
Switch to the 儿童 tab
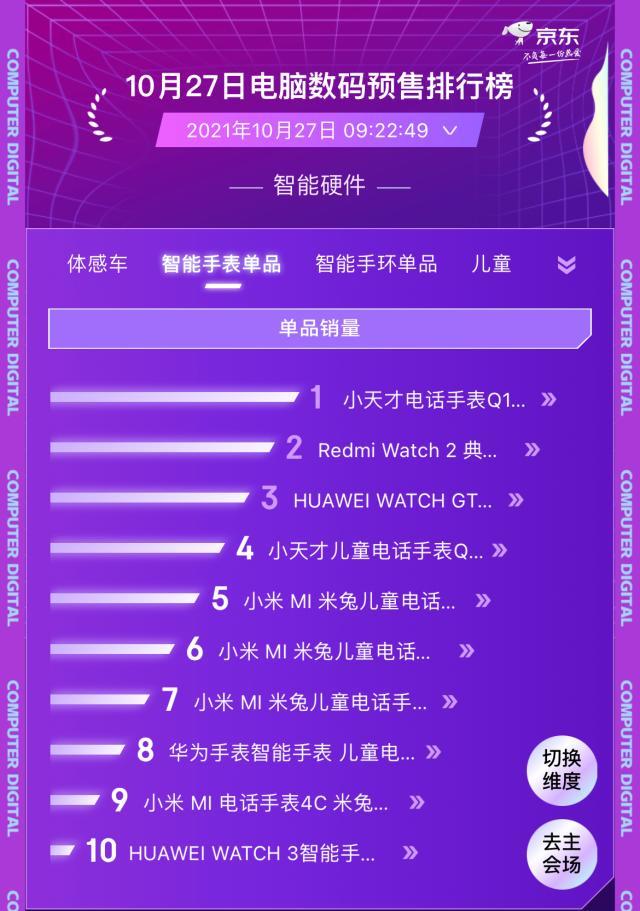point(491,264)
